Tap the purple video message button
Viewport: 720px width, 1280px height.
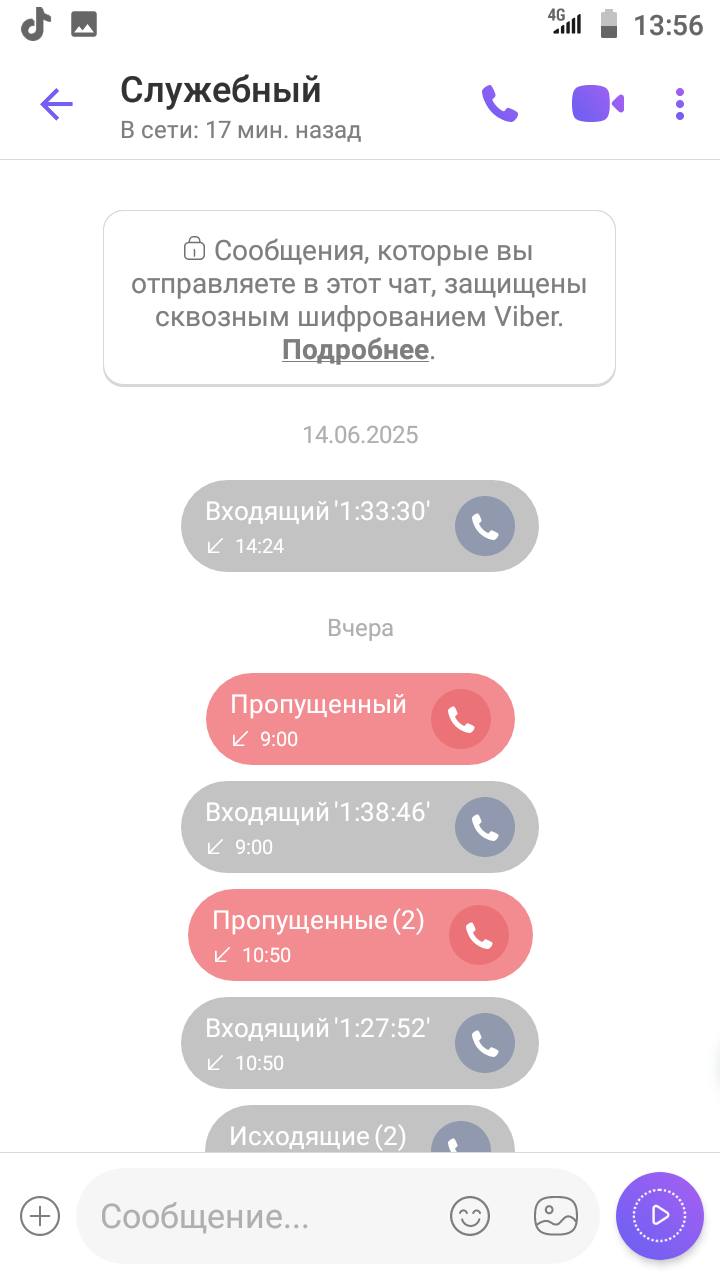(x=660, y=1215)
